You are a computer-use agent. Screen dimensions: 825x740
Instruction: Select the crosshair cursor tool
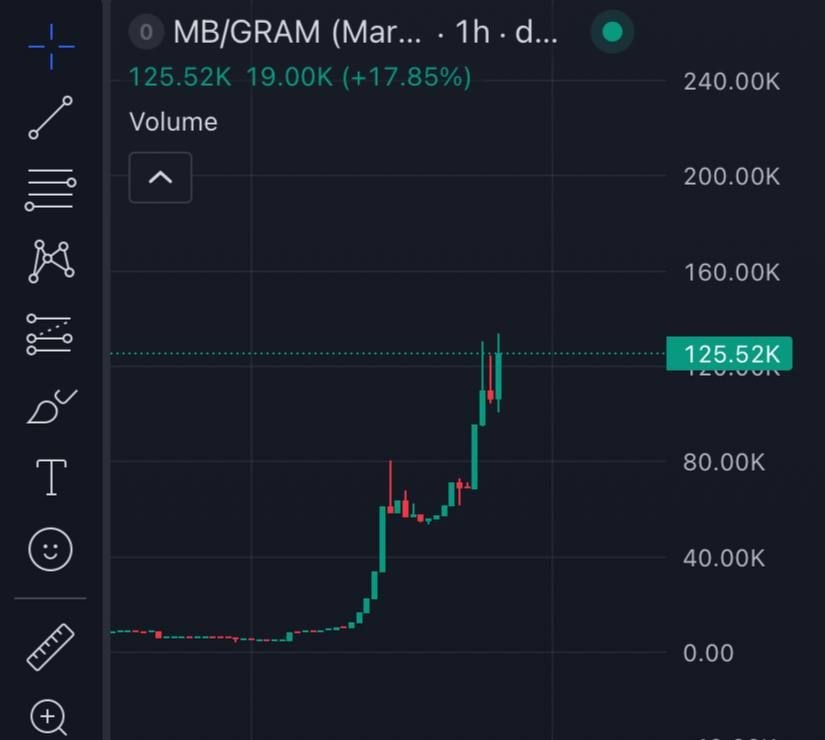[x=51, y=46]
